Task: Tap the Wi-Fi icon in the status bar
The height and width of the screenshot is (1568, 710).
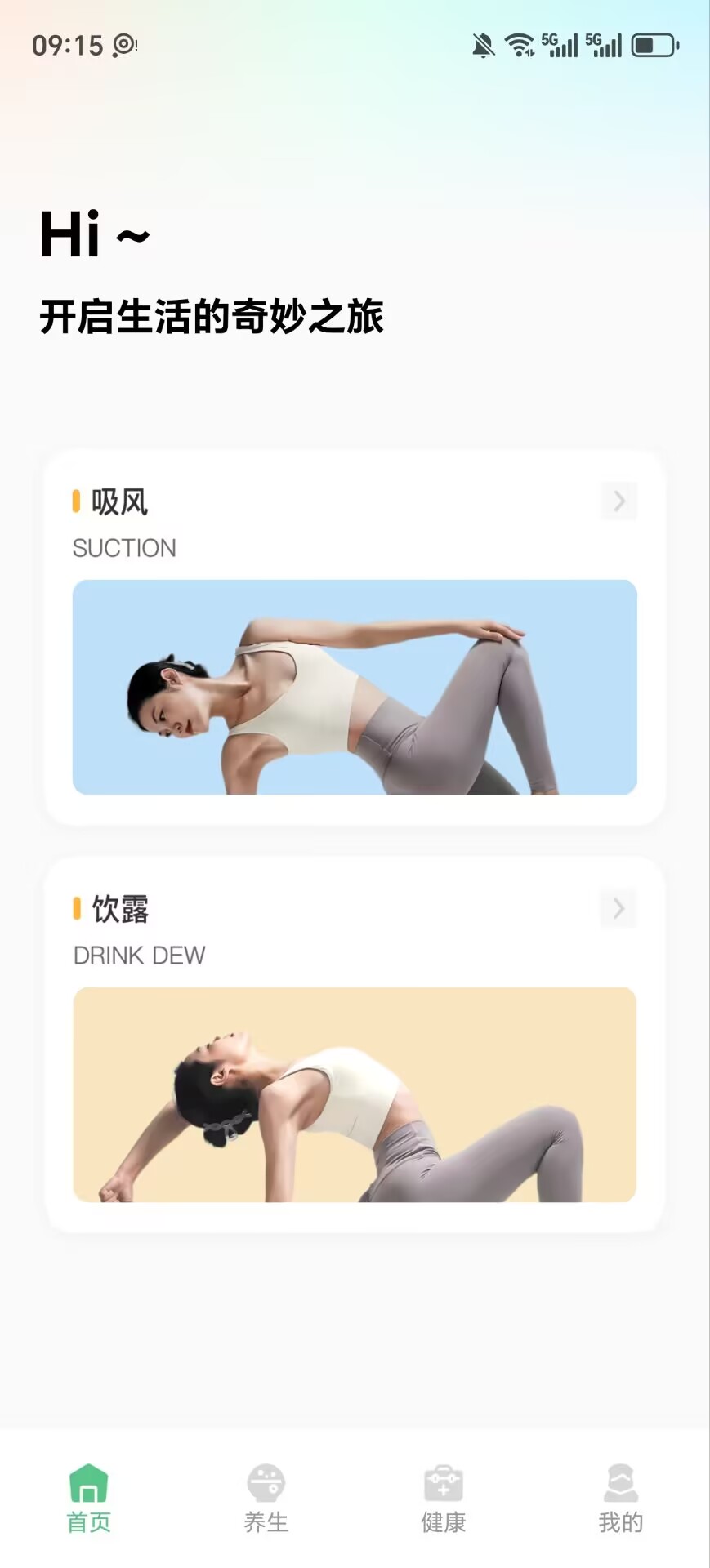Action: (x=521, y=45)
